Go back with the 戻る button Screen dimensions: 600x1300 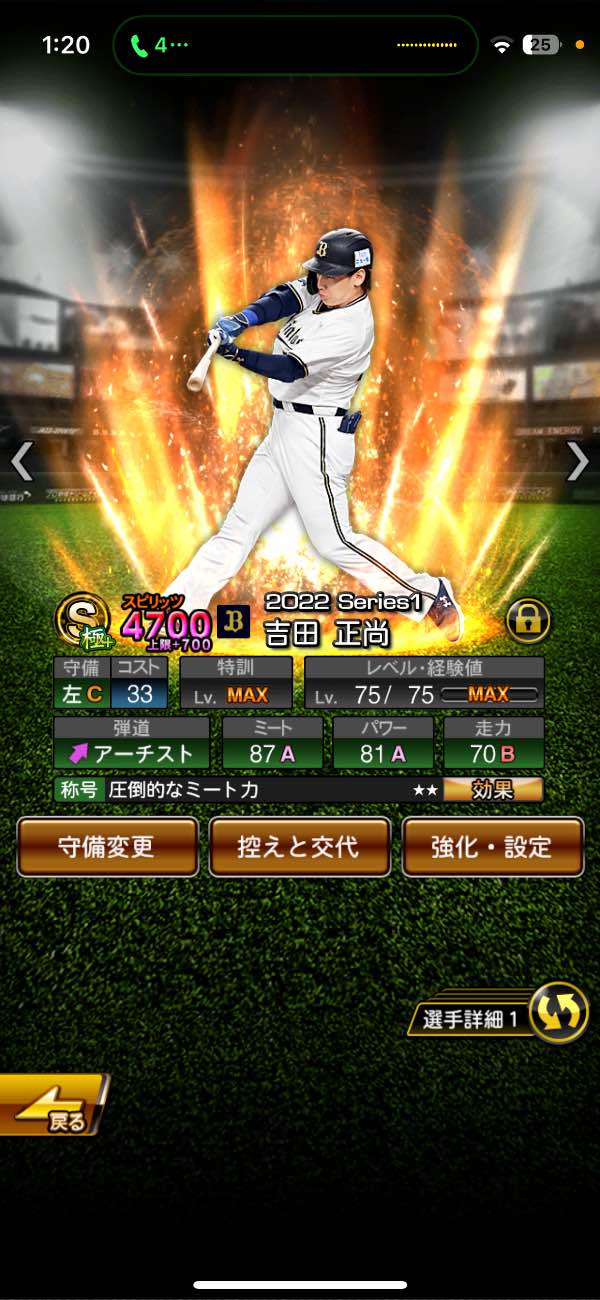[x=52, y=1105]
